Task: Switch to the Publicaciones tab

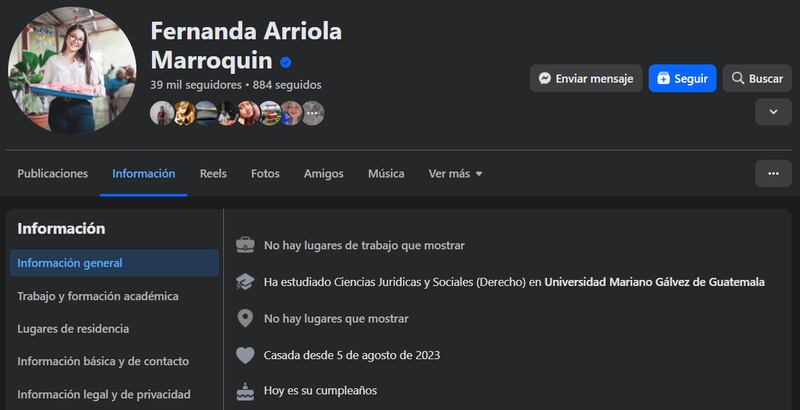Action: [x=53, y=173]
